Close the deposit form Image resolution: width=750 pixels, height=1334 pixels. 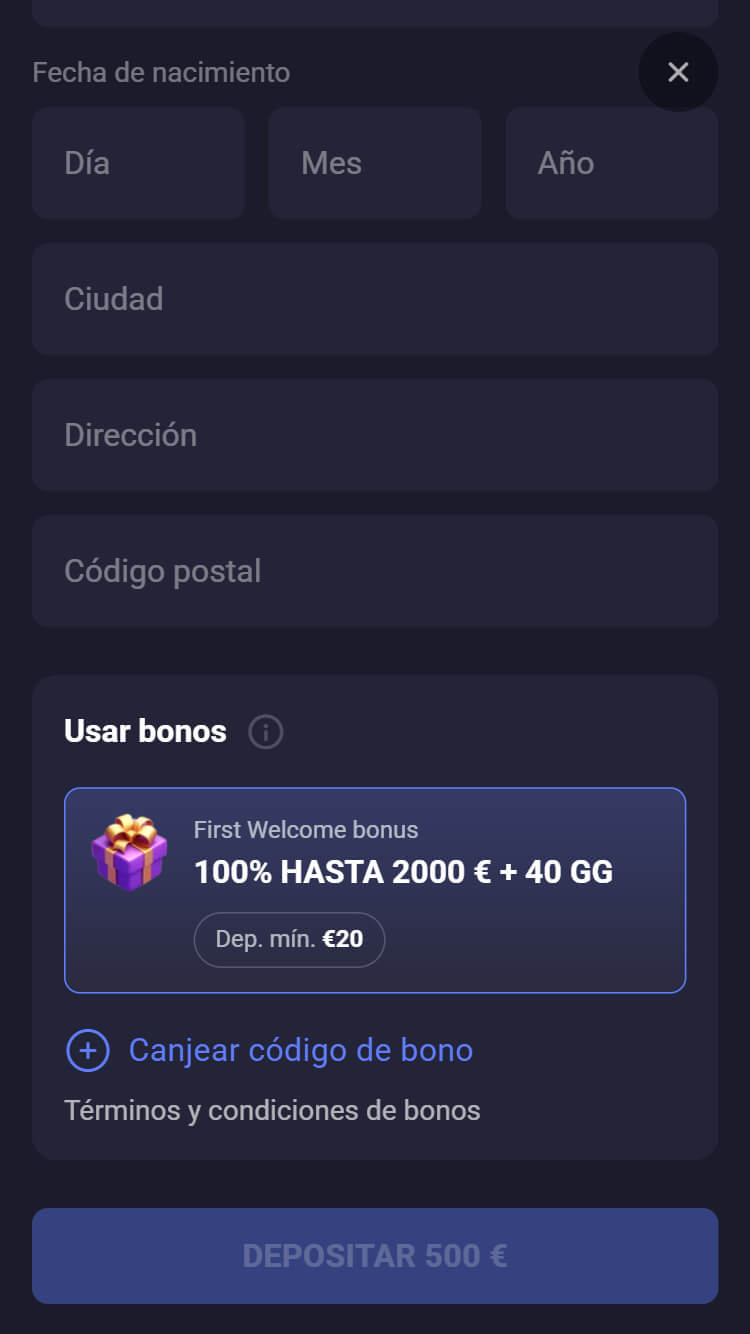(678, 72)
